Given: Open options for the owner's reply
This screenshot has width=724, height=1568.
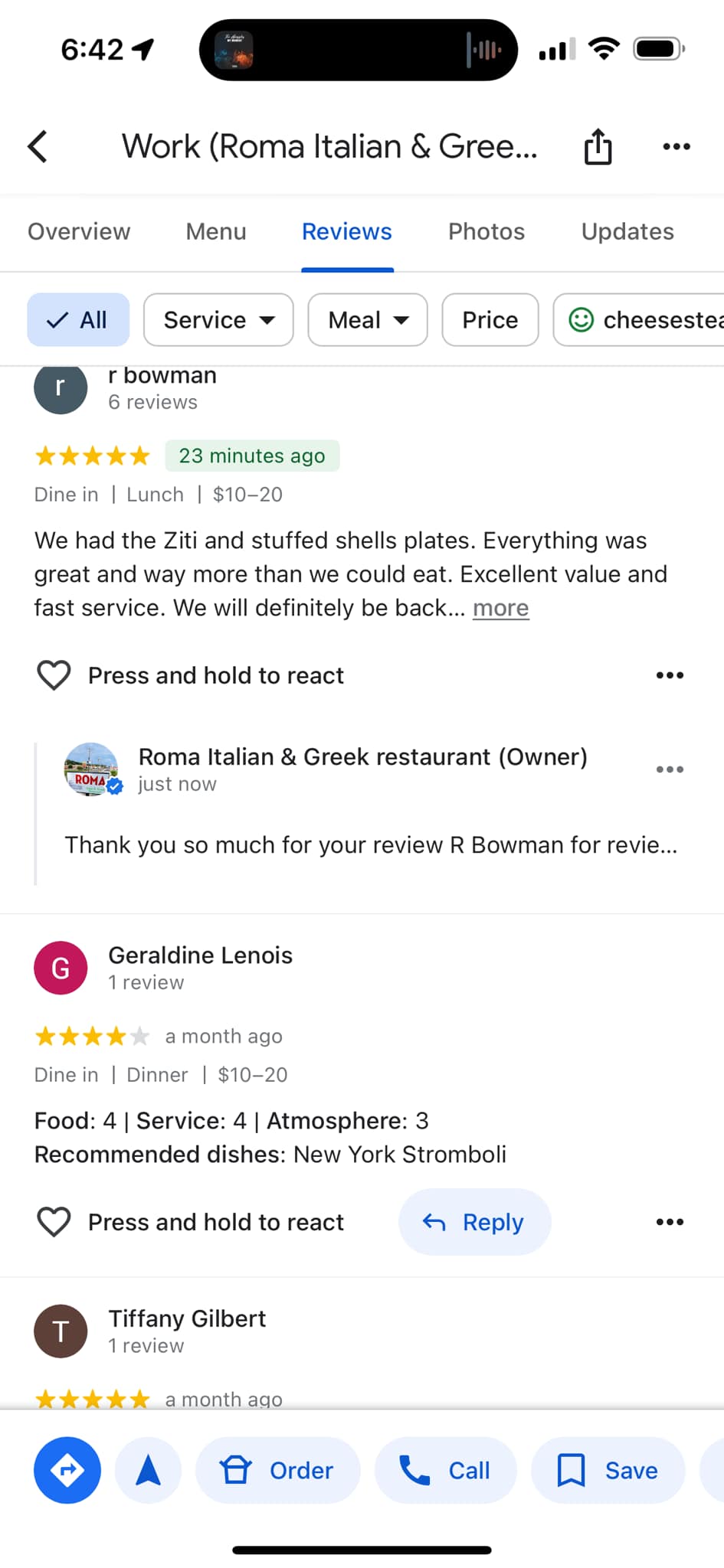Looking at the screenshot, I should tap(669, 769).
